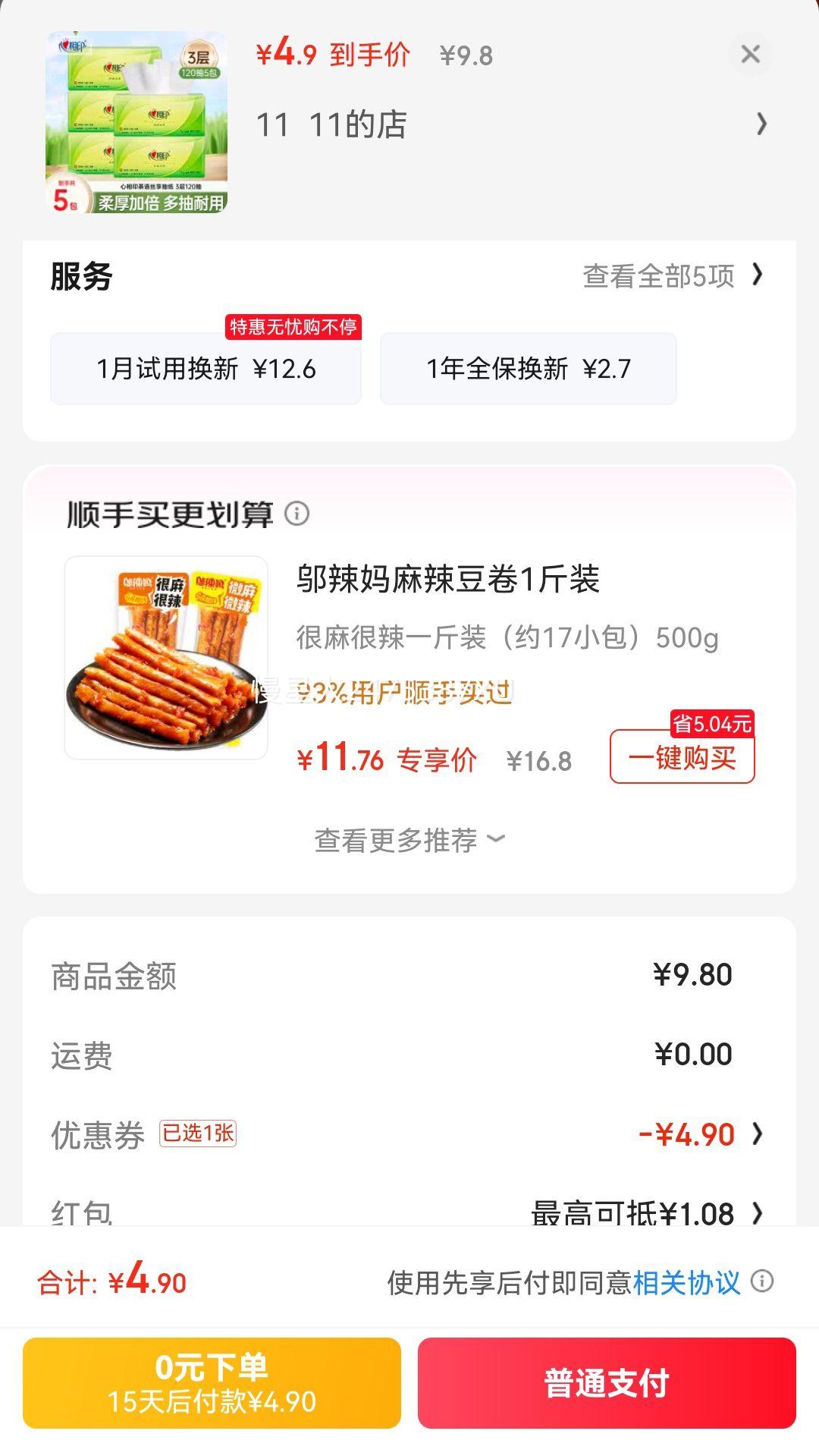Screen dimensions: 819x1456
Task: Select 1年全保换新 service for ¥2.7
Action: (x=528, y=369)
